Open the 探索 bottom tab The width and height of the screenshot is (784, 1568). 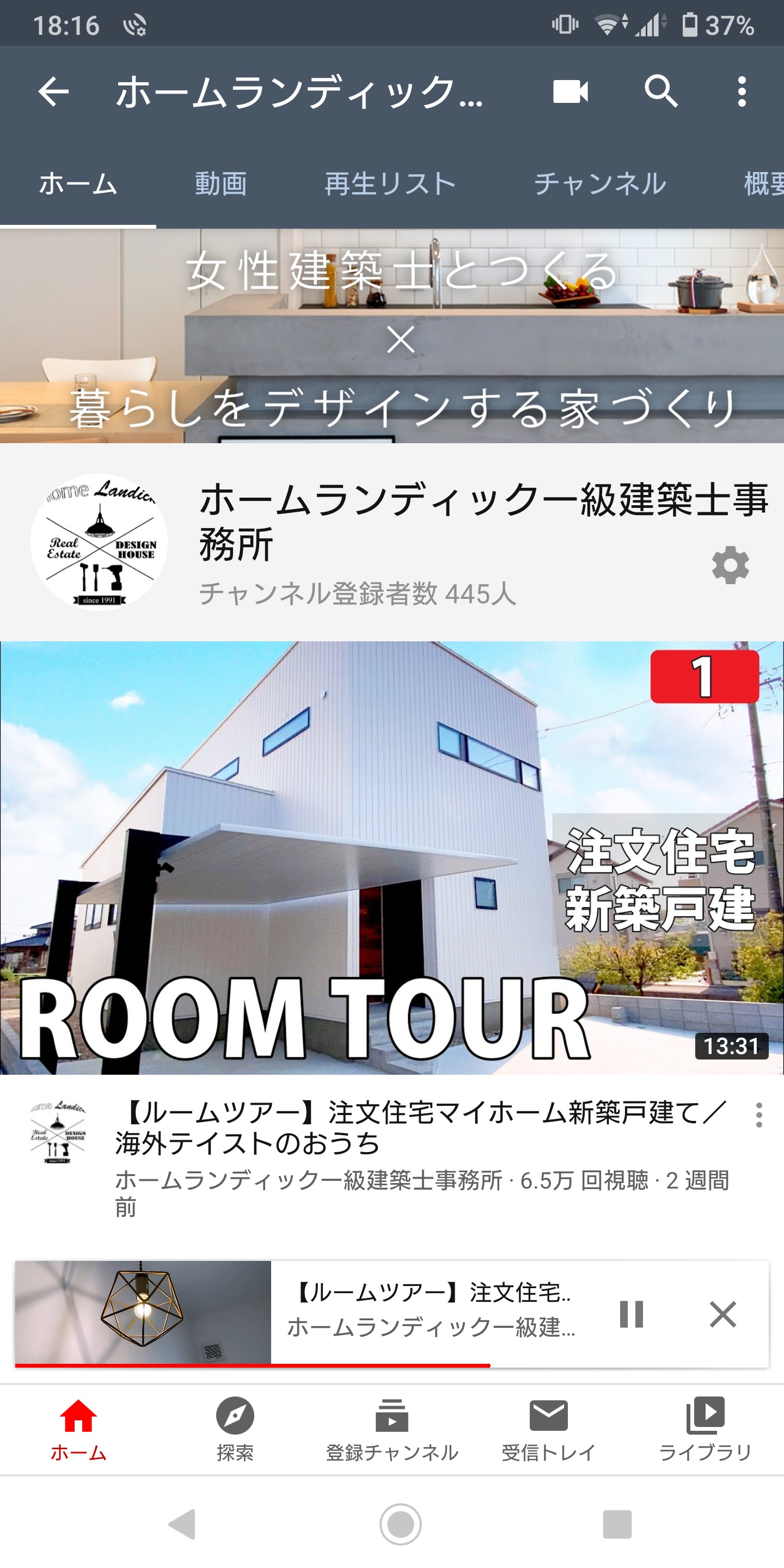[x=235, y=1429]
